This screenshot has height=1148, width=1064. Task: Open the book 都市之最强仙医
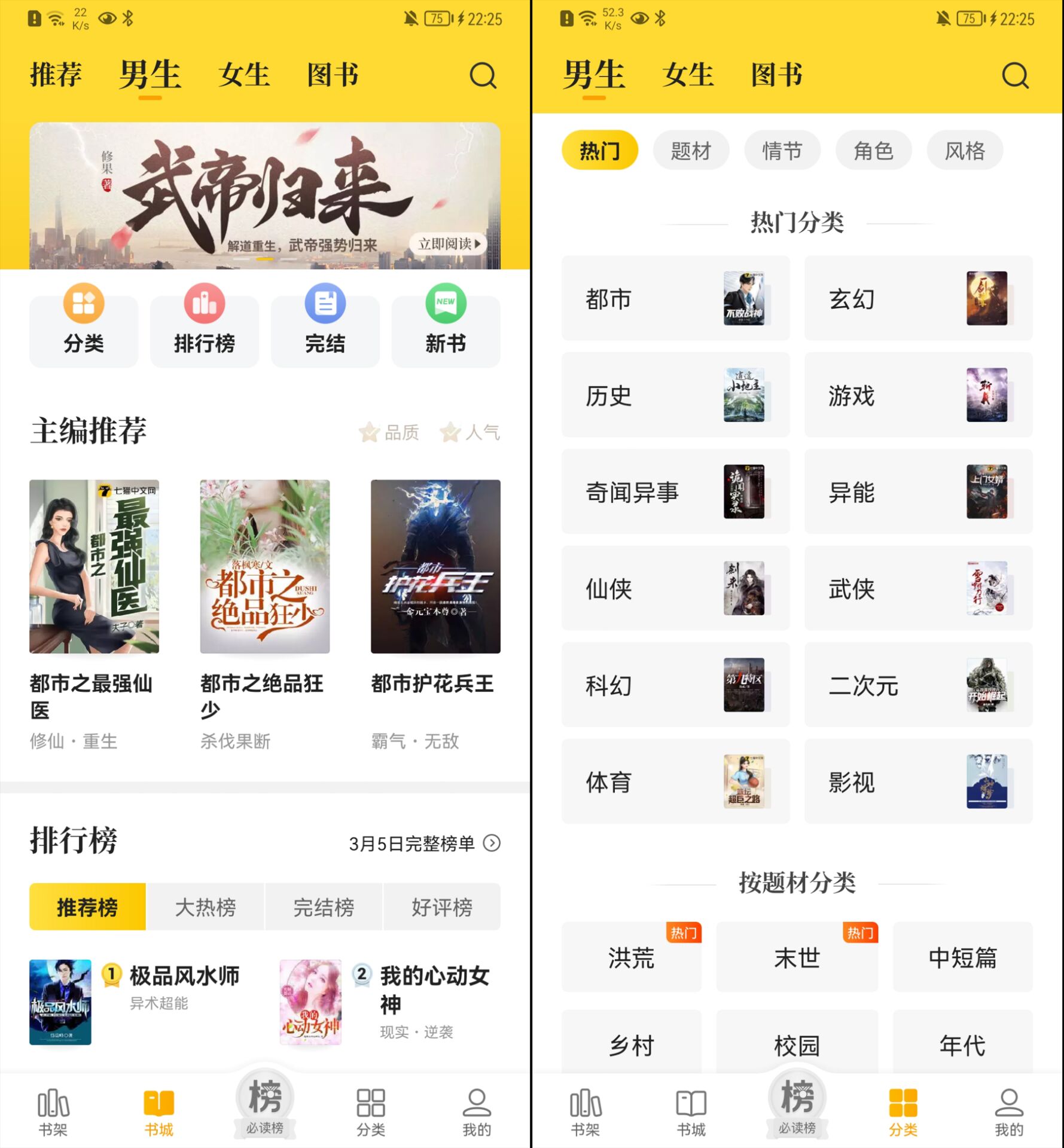click(x=94, y=566)
